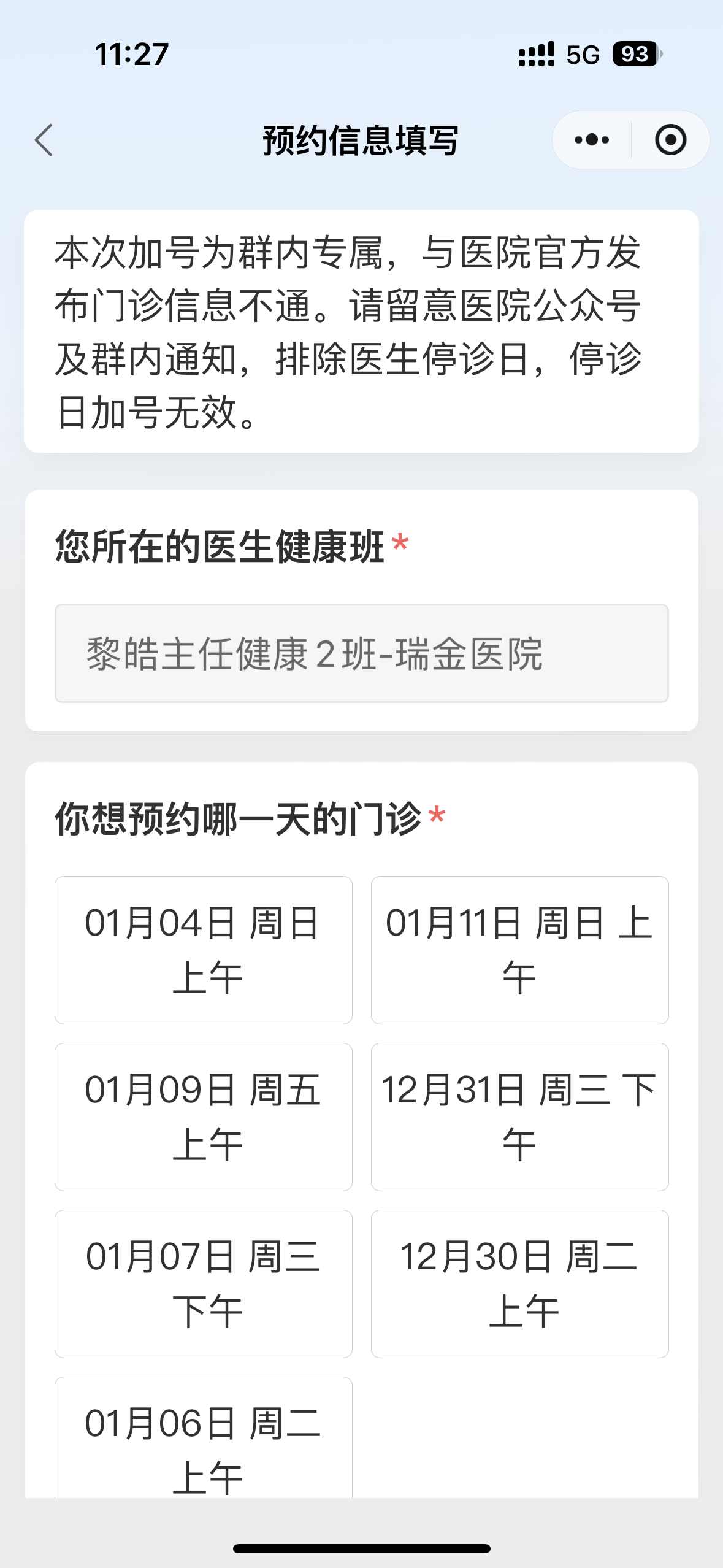
Task: Select 12月31日 周三 下午 slot
Action: point(519,1117)
